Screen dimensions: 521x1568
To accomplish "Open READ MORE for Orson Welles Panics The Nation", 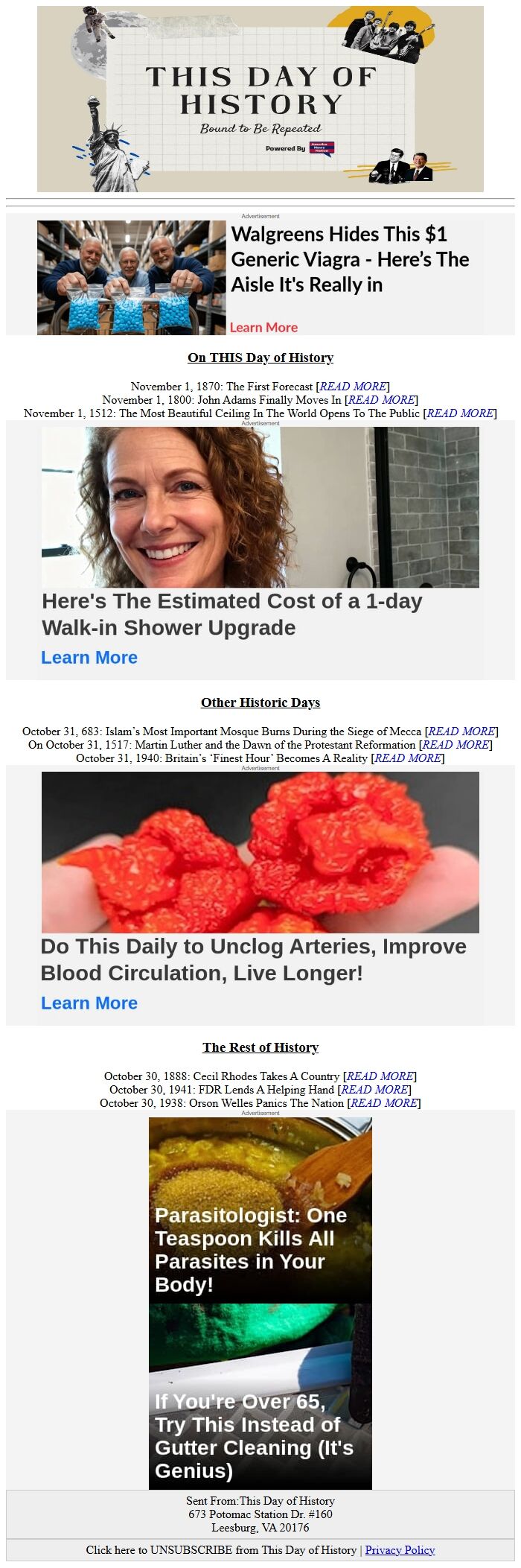I will point(384,1103).
